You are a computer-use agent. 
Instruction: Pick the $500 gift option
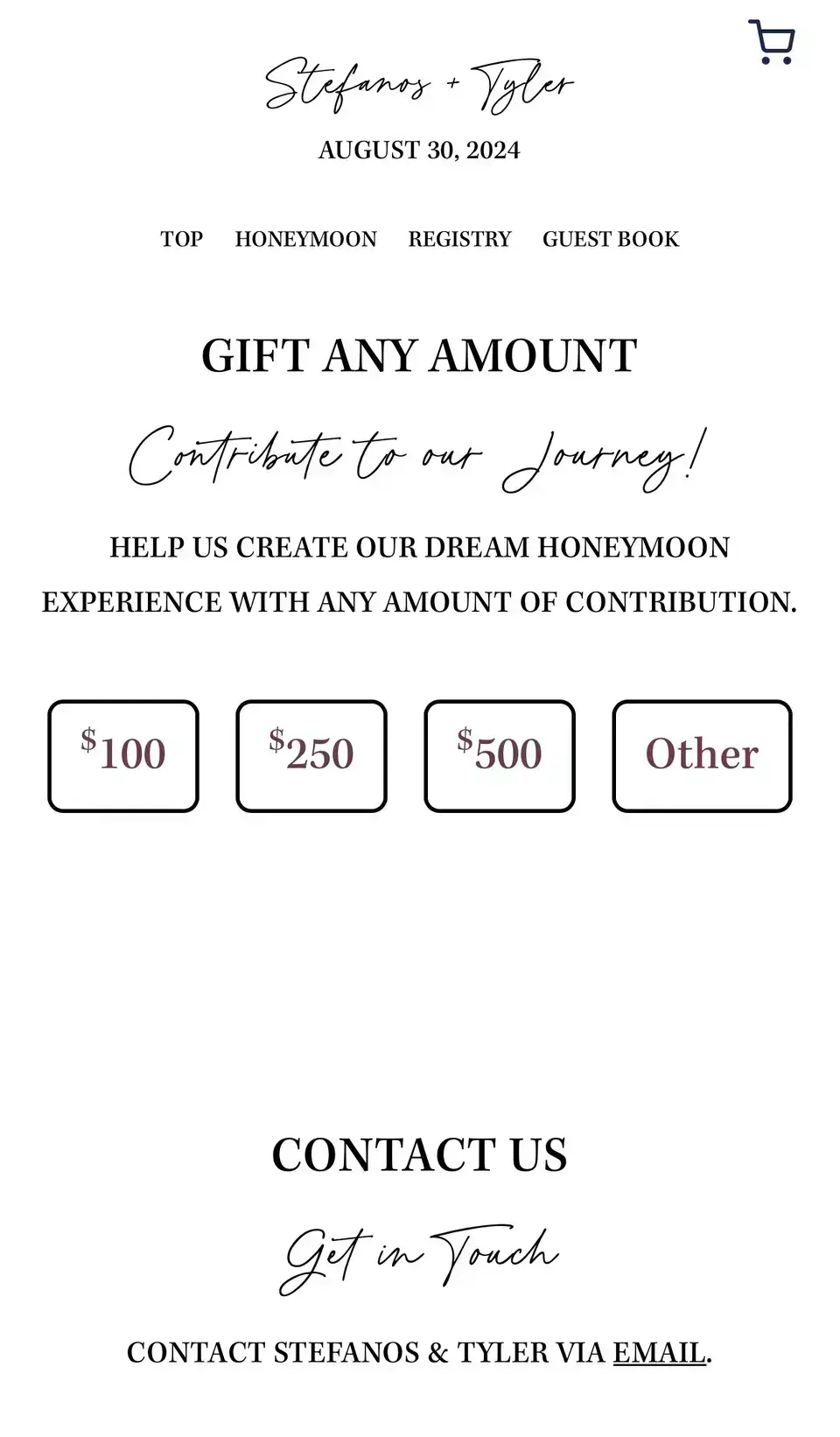click(500, 755)
